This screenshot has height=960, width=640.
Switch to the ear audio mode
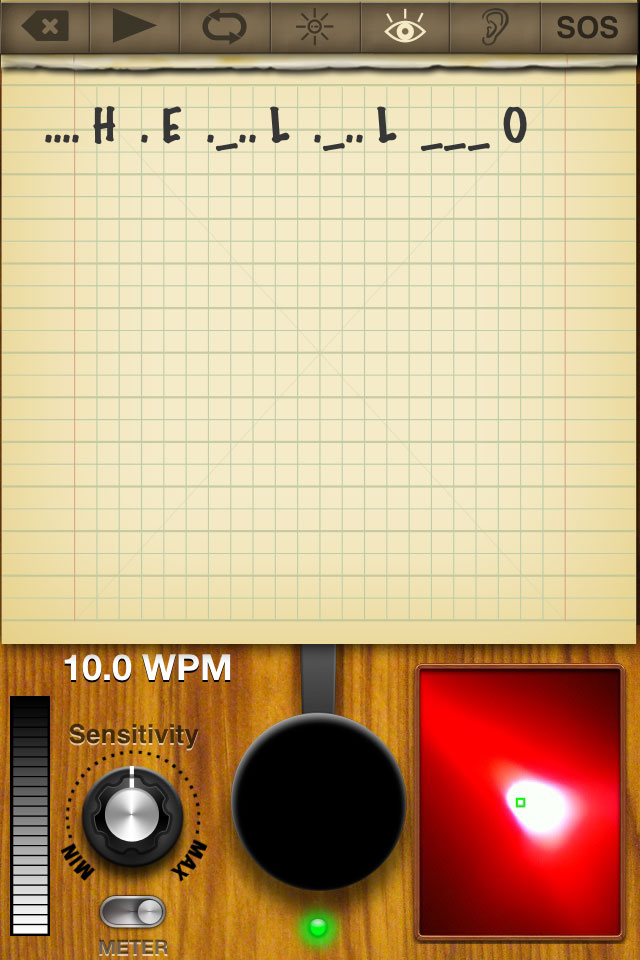click(x=494, y=27)
